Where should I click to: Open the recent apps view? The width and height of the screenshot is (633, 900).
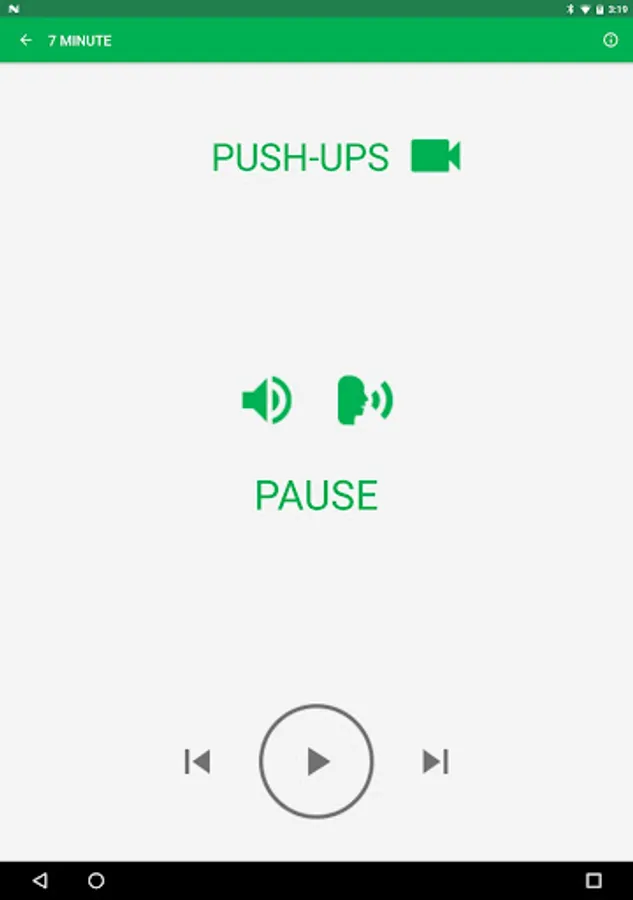coord(593,881)
